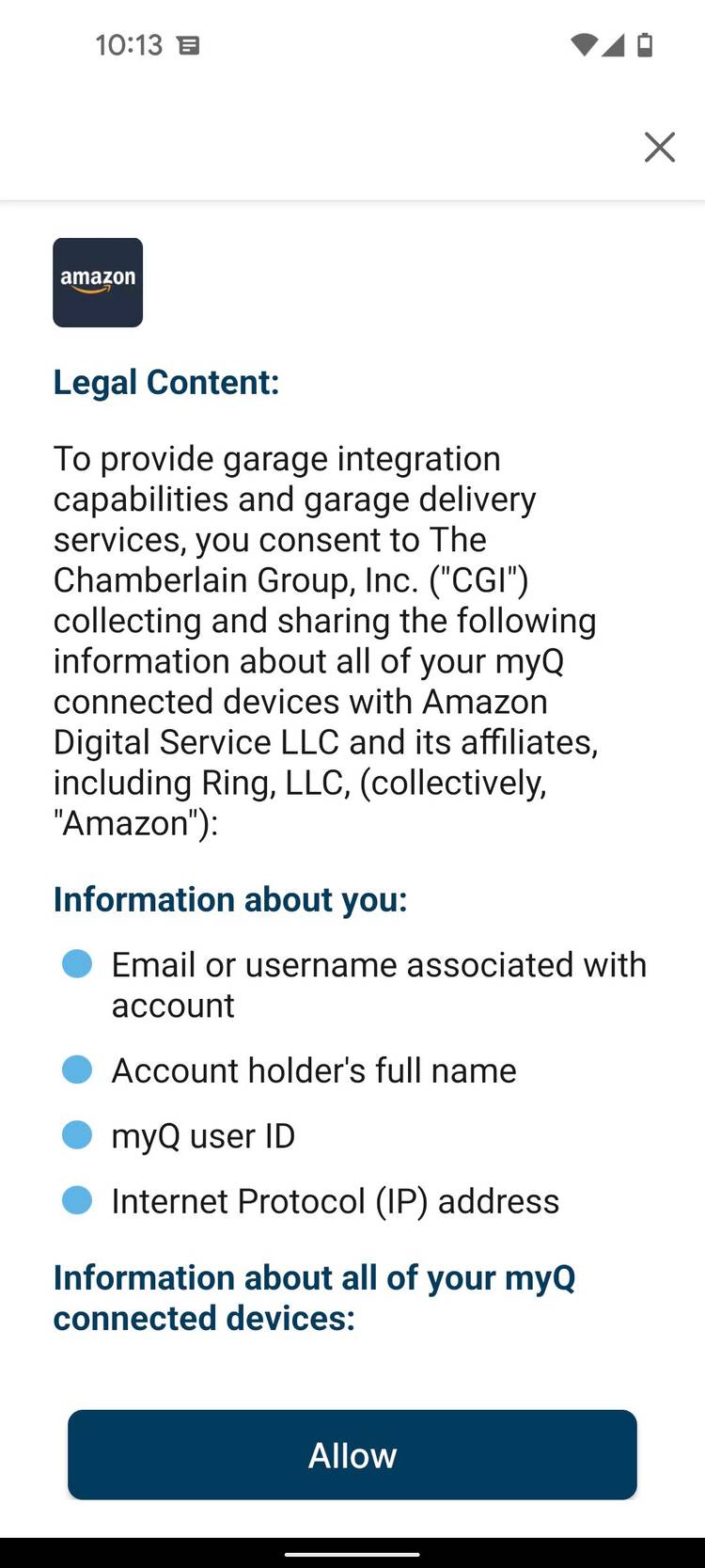The width and height of the screenshot is (705, 1568).
Task: Select the myQ connected devices heading
Action: 315,1297
